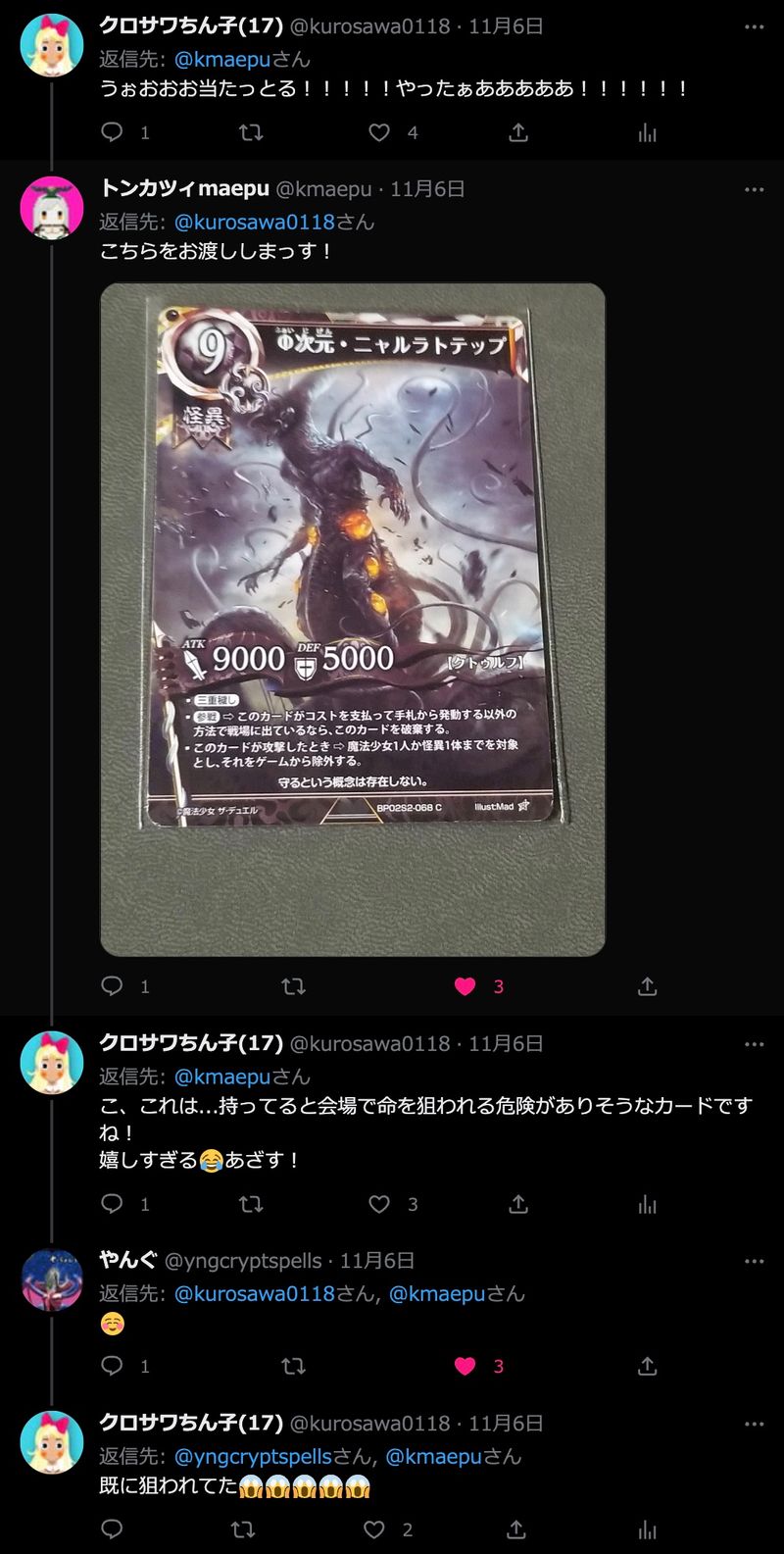The image size is (784, 1554).
Task: Open @yngcryptspells mention in the last tweet
Action: 253,1456
